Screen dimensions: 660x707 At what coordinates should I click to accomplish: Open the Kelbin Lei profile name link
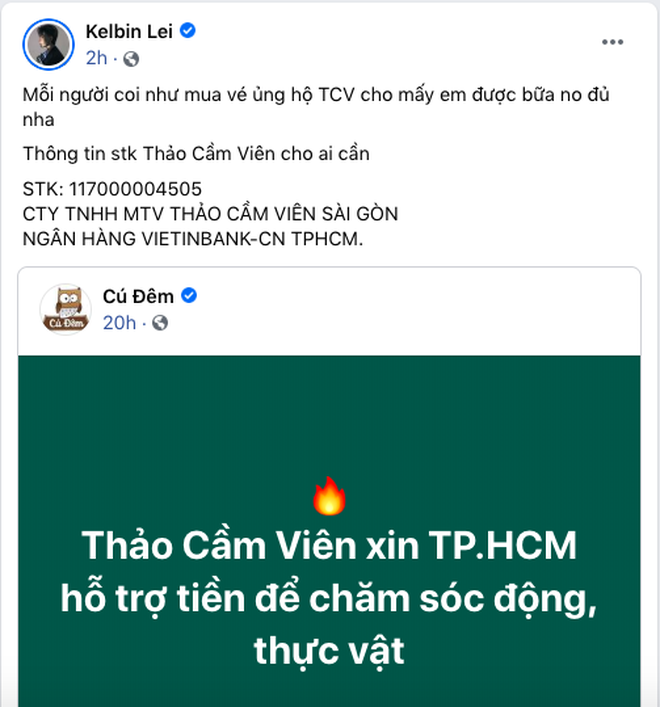tap(130, 32)
